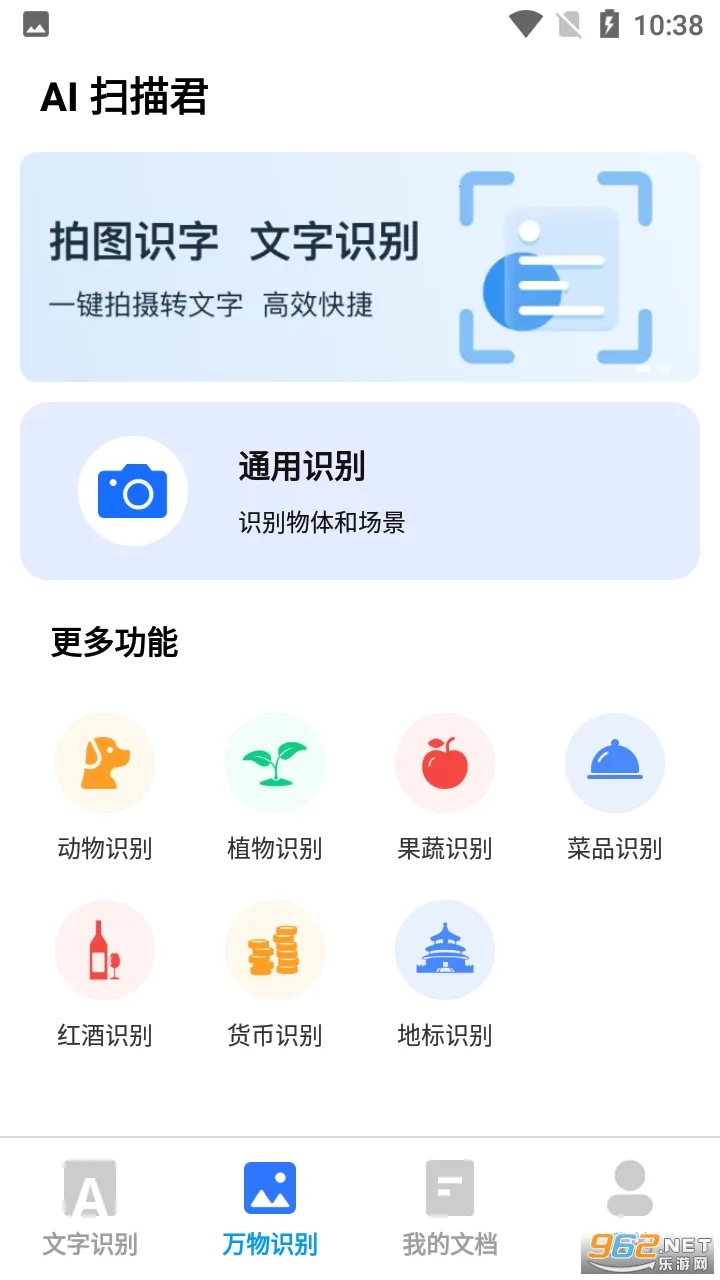The image size is (720, 1280).
Task: Select the 货币识别 currency recognition icon
Action: click(x=275, y=949)
